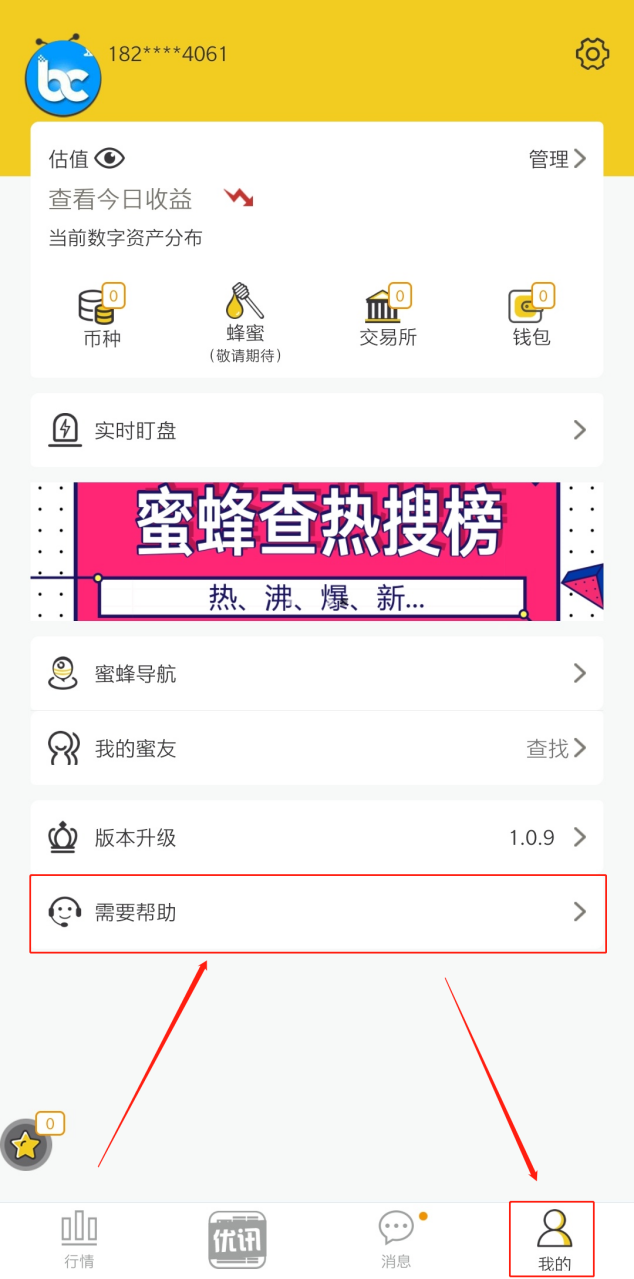The width and height of the screenshot is (634, 1279).
Task: Open the settings gear icon
Action: tap(592, 54)
